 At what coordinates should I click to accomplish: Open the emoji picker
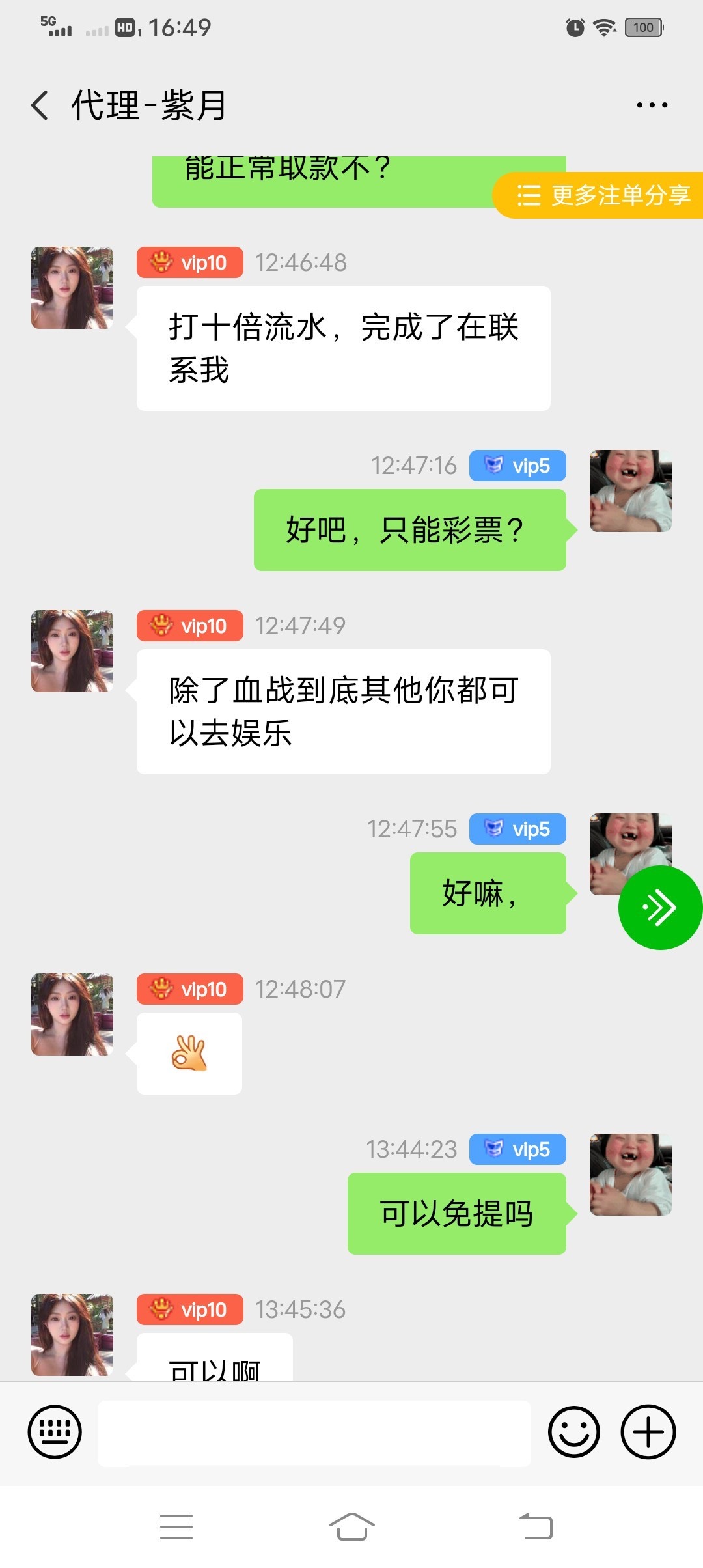point(573,1432)
